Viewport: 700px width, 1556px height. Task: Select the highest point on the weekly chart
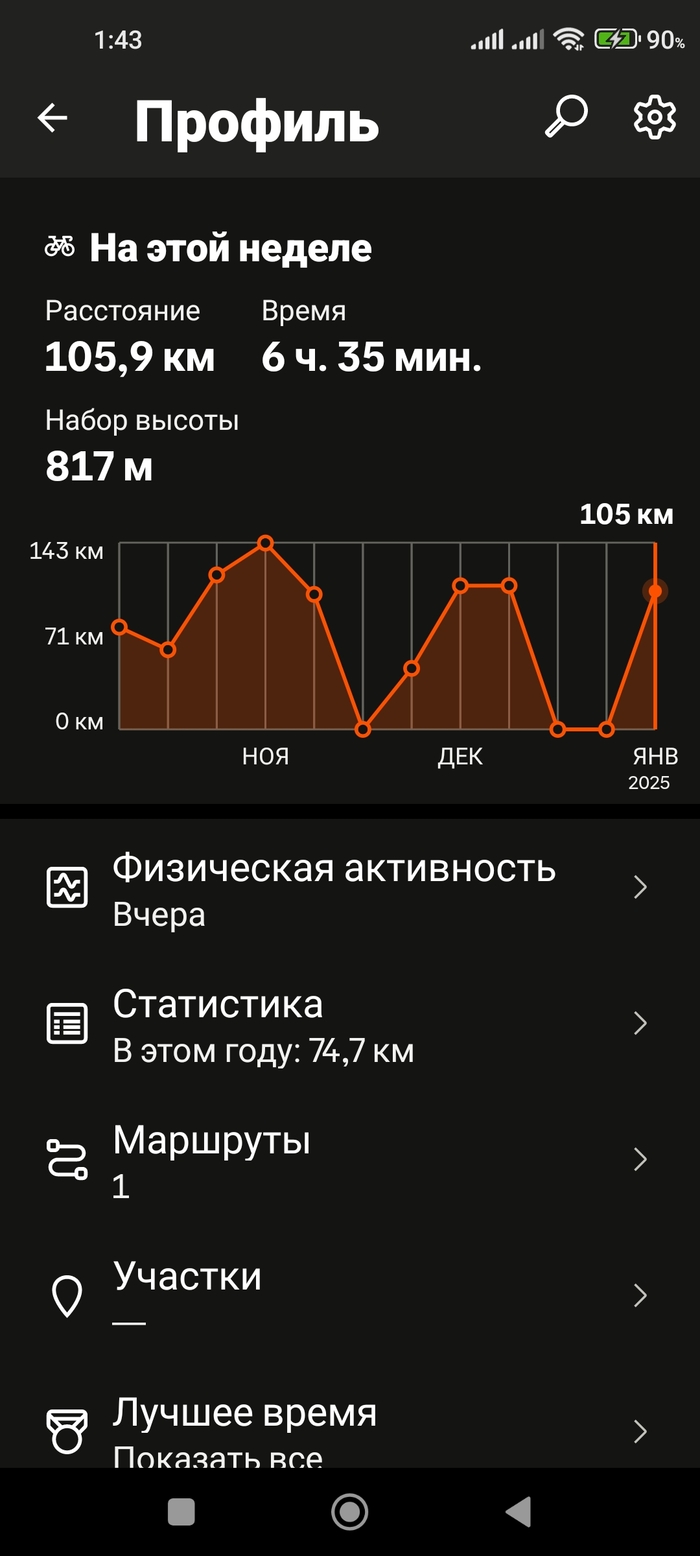(x=265, y=543)
